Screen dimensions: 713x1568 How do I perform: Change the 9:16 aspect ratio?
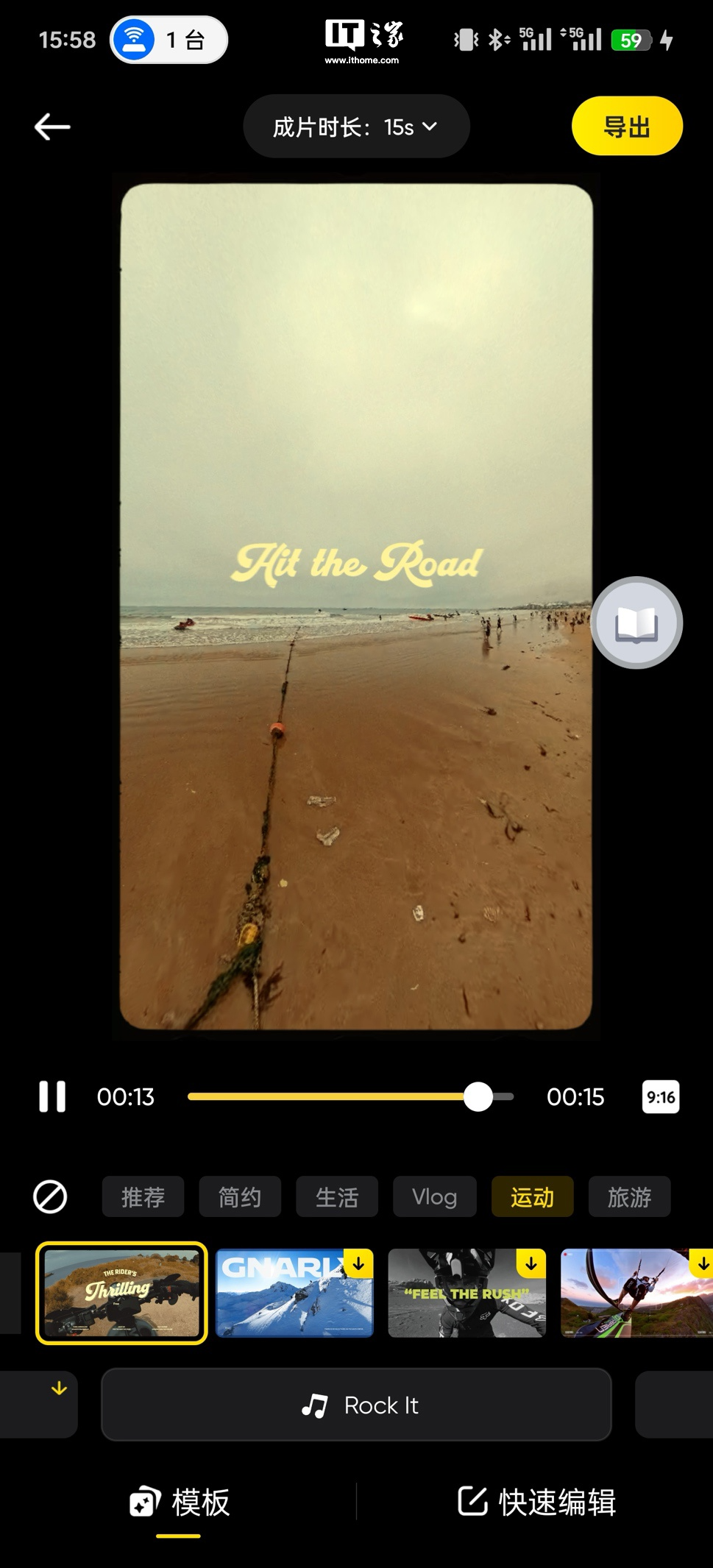660,1096
